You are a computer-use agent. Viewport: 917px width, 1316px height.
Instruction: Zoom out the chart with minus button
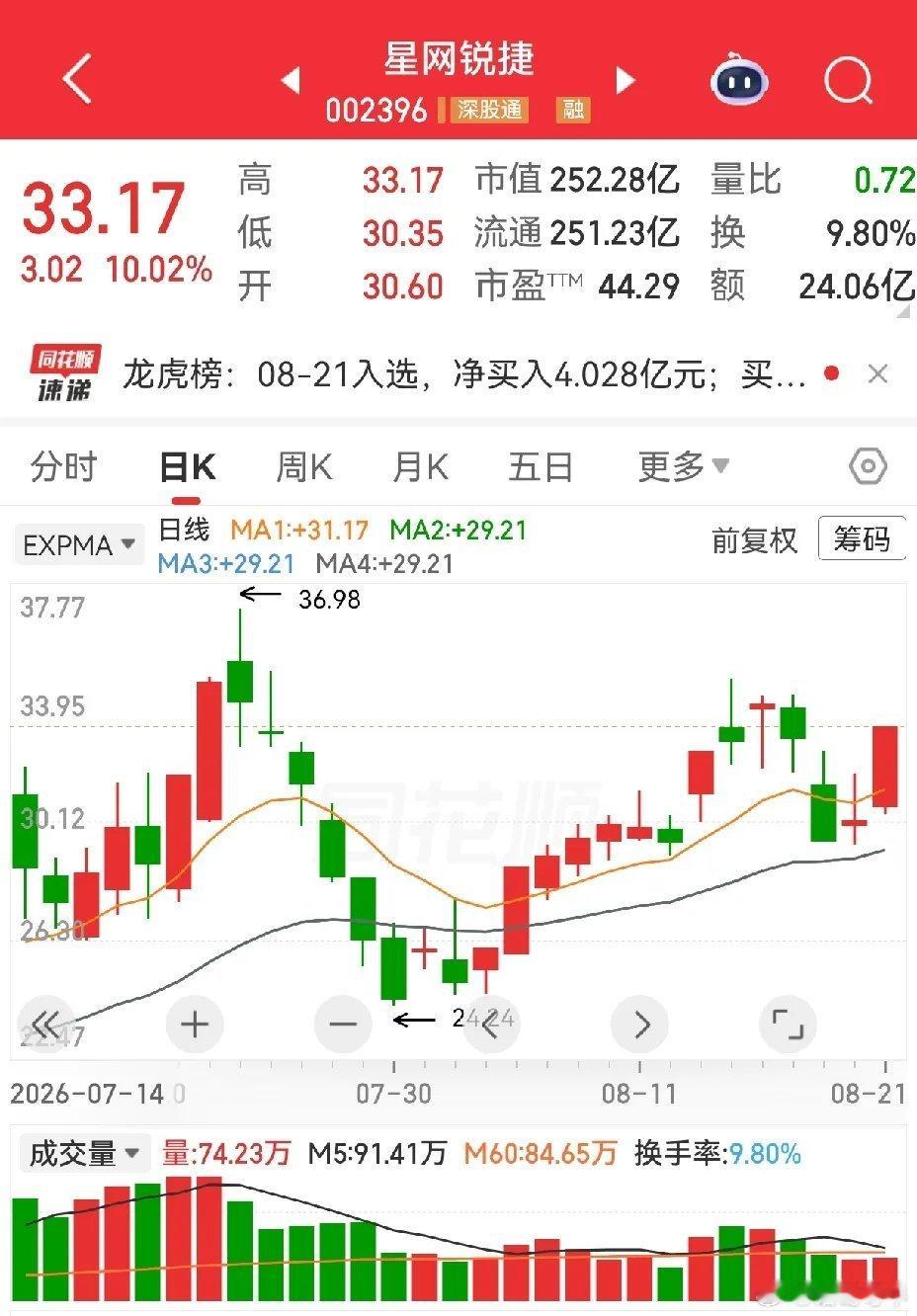[x=343, y=1025]
